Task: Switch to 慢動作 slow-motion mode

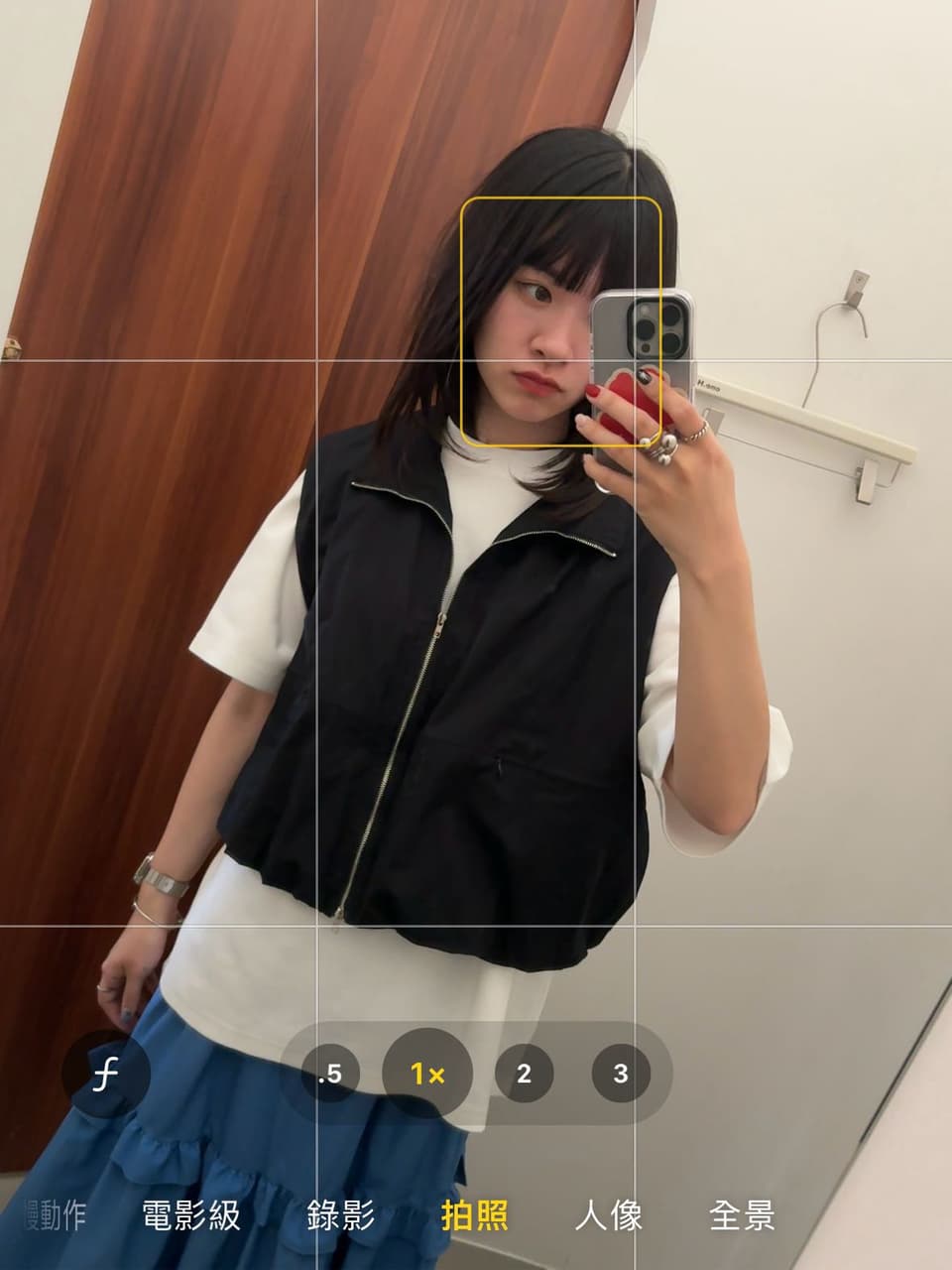Action: coord(56,1215)
